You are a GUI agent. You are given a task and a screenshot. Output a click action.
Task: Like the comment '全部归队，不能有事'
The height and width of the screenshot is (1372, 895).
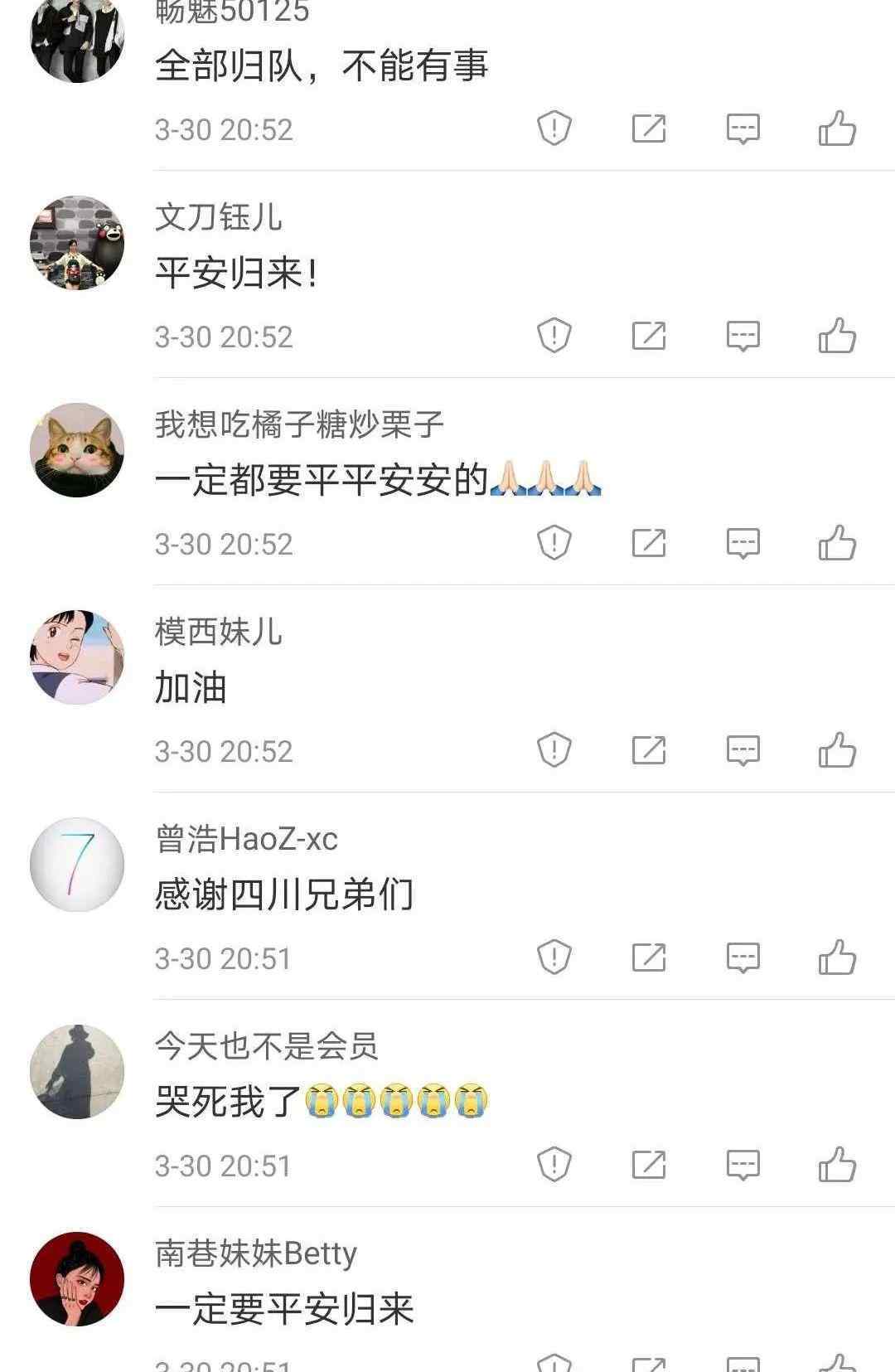click(x=837, y=128)
